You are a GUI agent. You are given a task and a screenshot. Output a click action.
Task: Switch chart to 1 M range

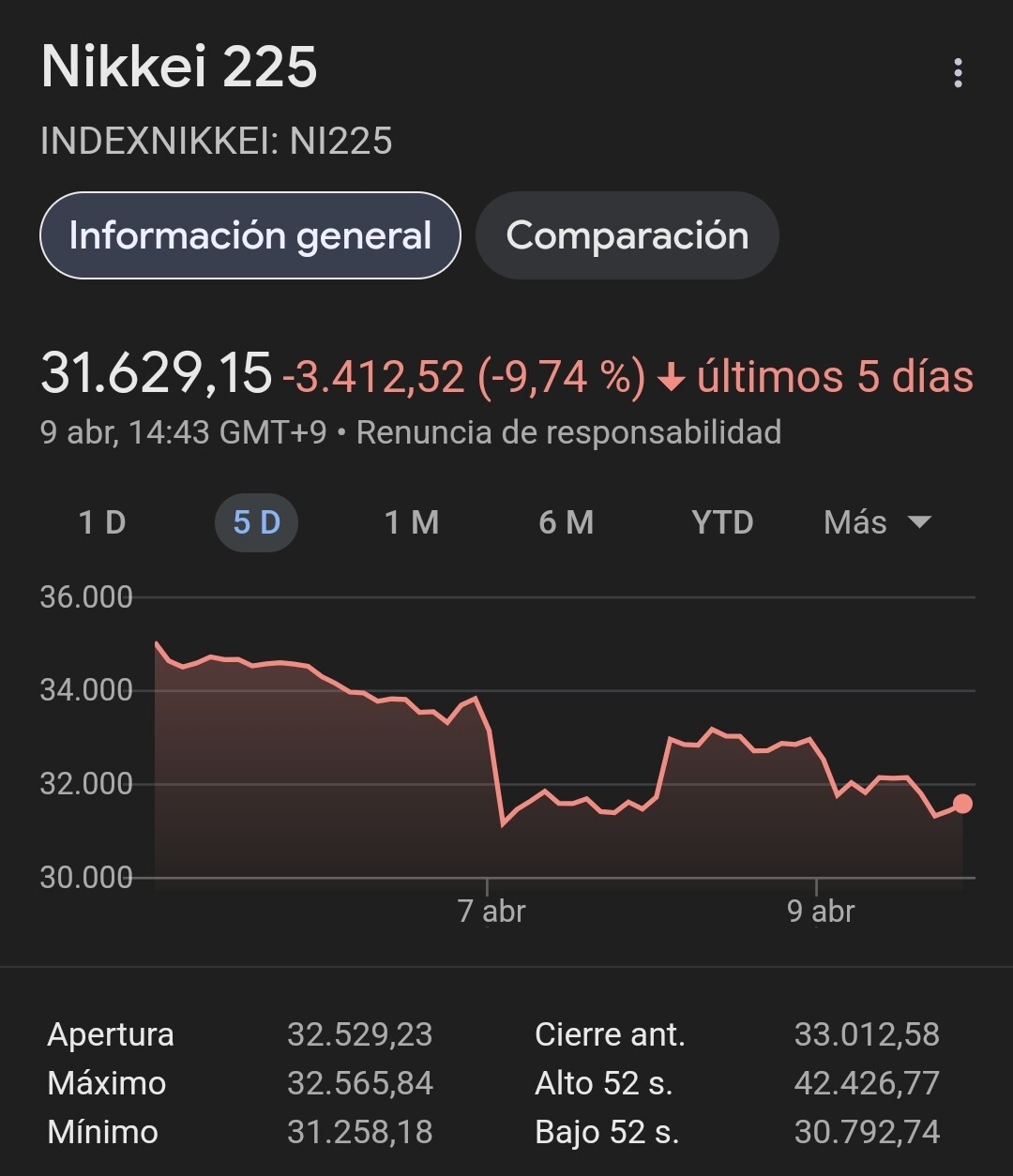(412, 522)
